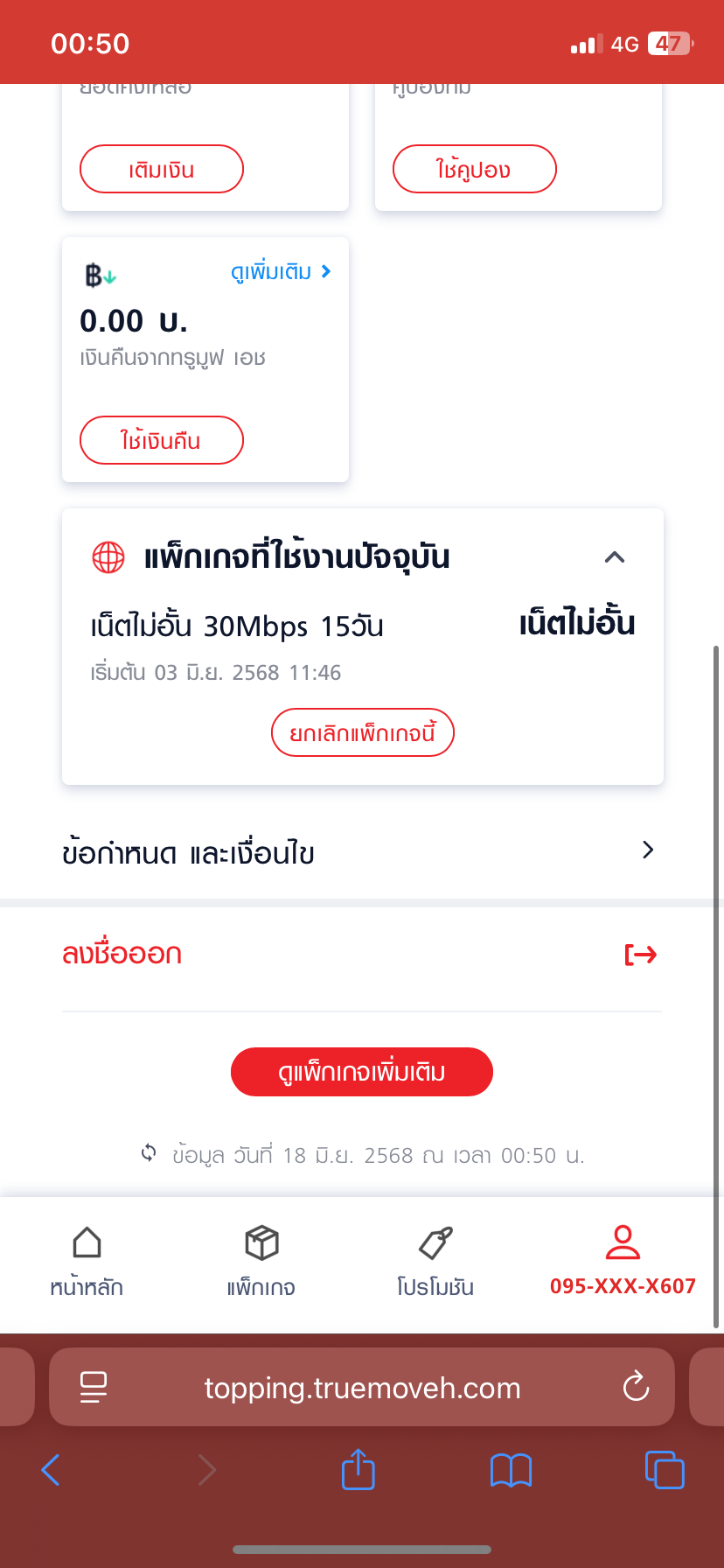Screen dimensions: 724x1568
Task: Cancel package via ยกเลิกแพ็กเกจนี้ button
Action: click(x=363, y=732)
